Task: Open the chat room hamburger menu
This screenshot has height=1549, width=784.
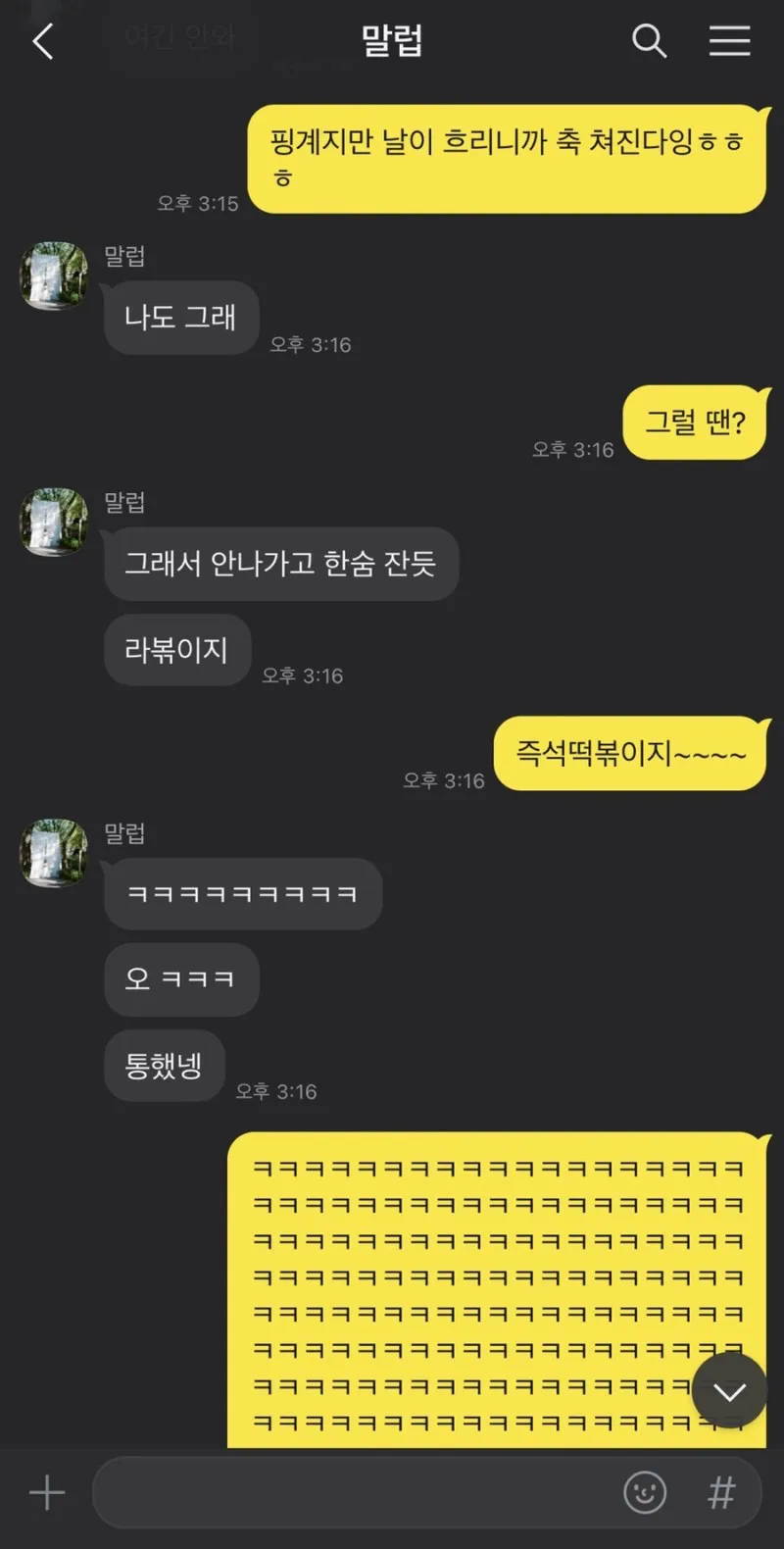Action: pos(729,41)
